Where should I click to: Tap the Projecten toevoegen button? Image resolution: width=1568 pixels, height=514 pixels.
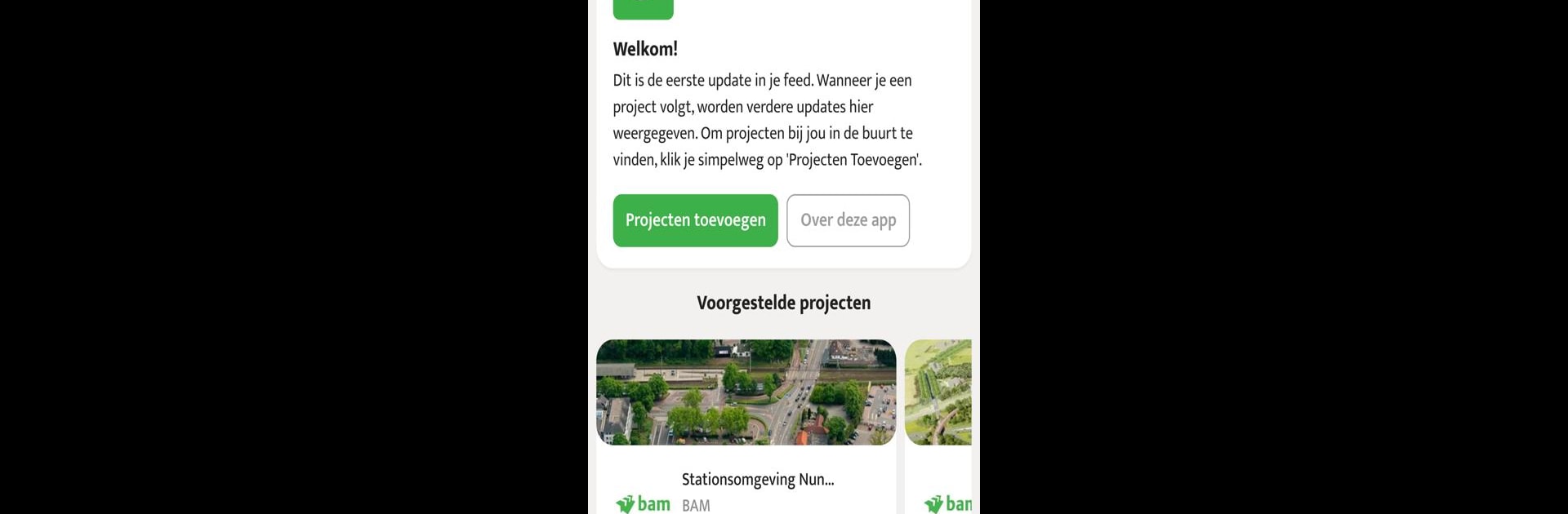click(x=695, y=220)
